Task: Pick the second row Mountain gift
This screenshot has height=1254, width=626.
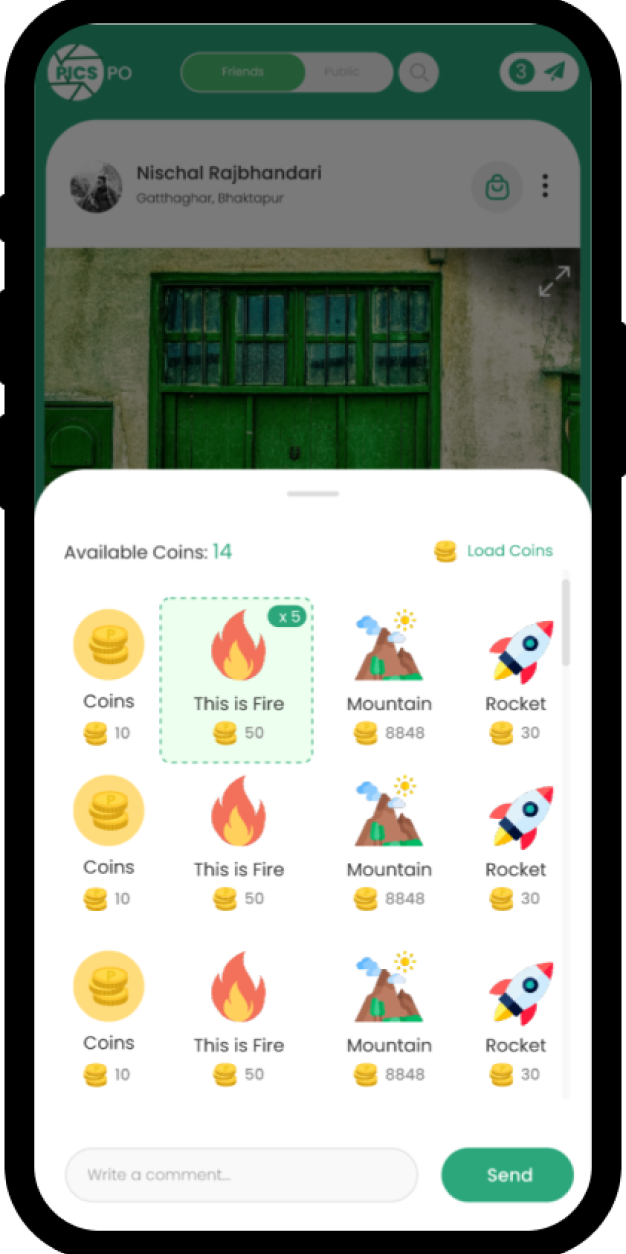Action: point(389,842)
